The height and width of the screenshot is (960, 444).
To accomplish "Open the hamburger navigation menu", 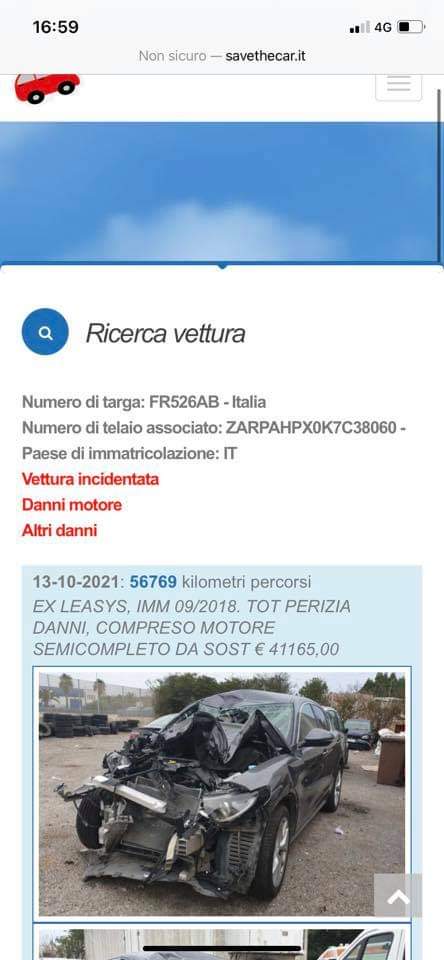I will [399, 87].
